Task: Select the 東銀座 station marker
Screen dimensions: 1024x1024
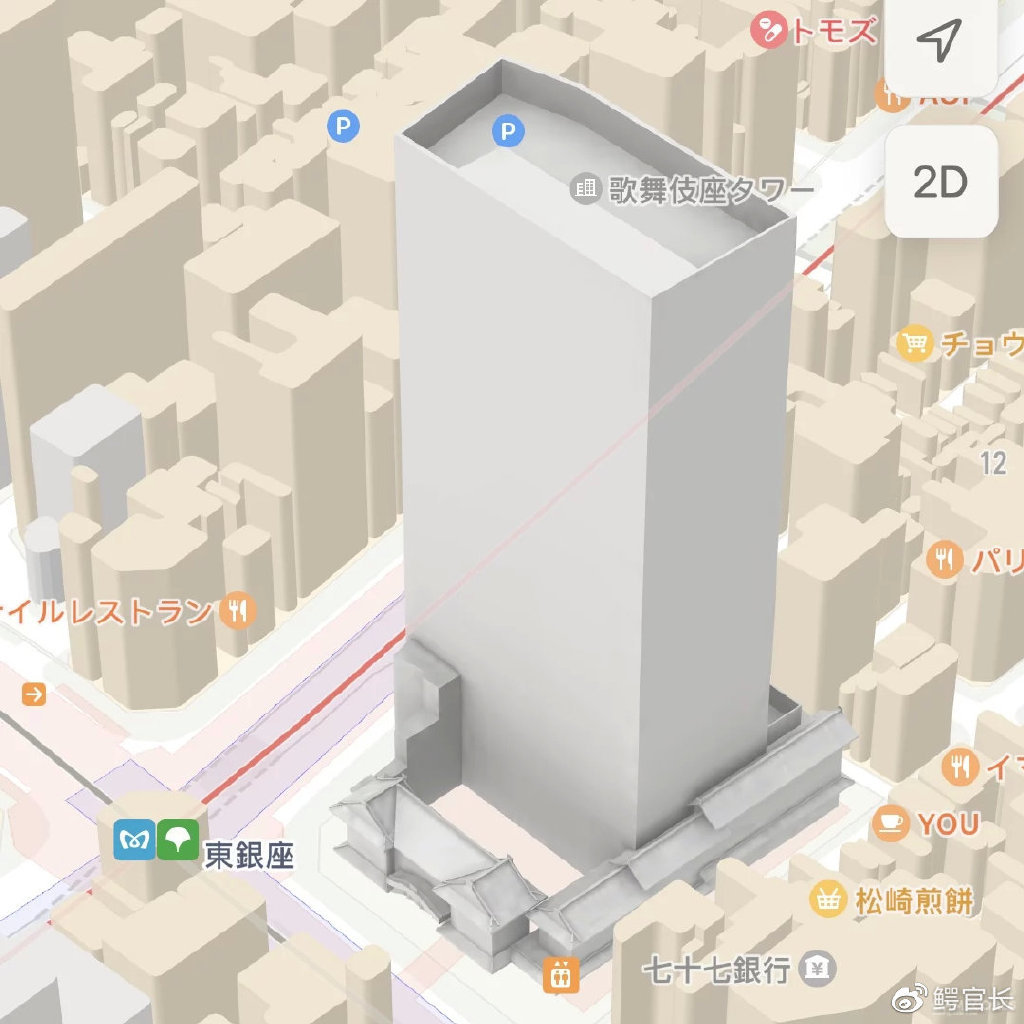Action: [156, 840]
